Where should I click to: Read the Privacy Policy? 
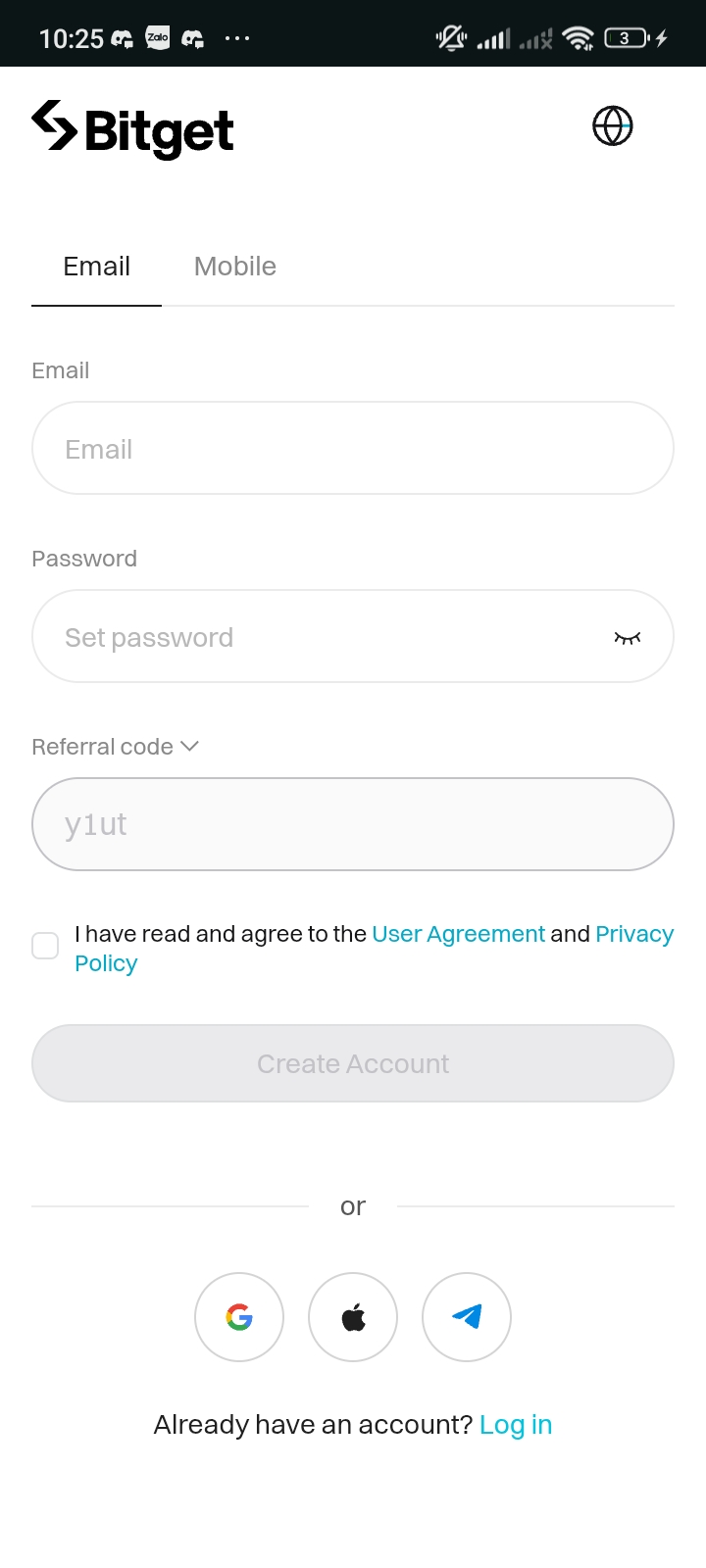[633, 934]
